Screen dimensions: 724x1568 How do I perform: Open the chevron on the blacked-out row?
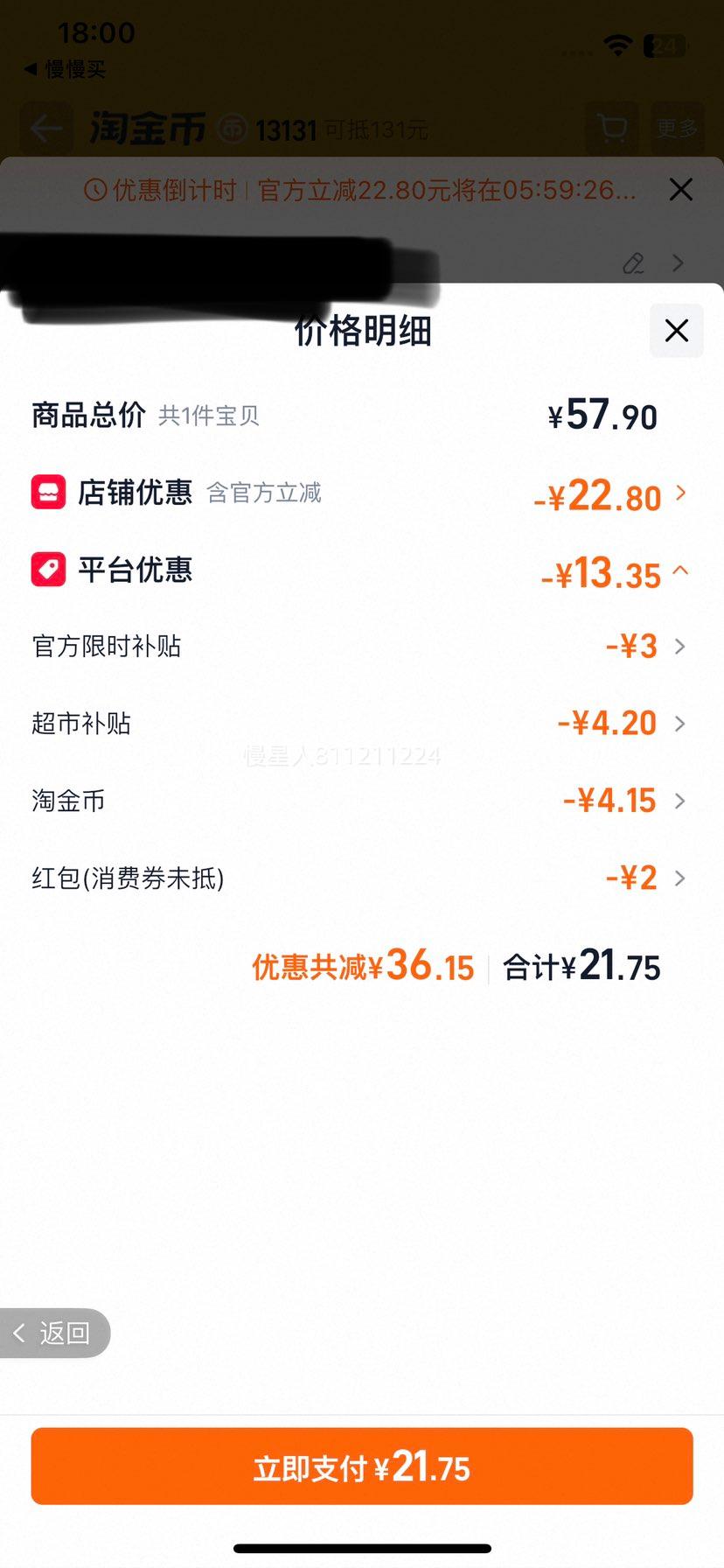tap(678, 263)
